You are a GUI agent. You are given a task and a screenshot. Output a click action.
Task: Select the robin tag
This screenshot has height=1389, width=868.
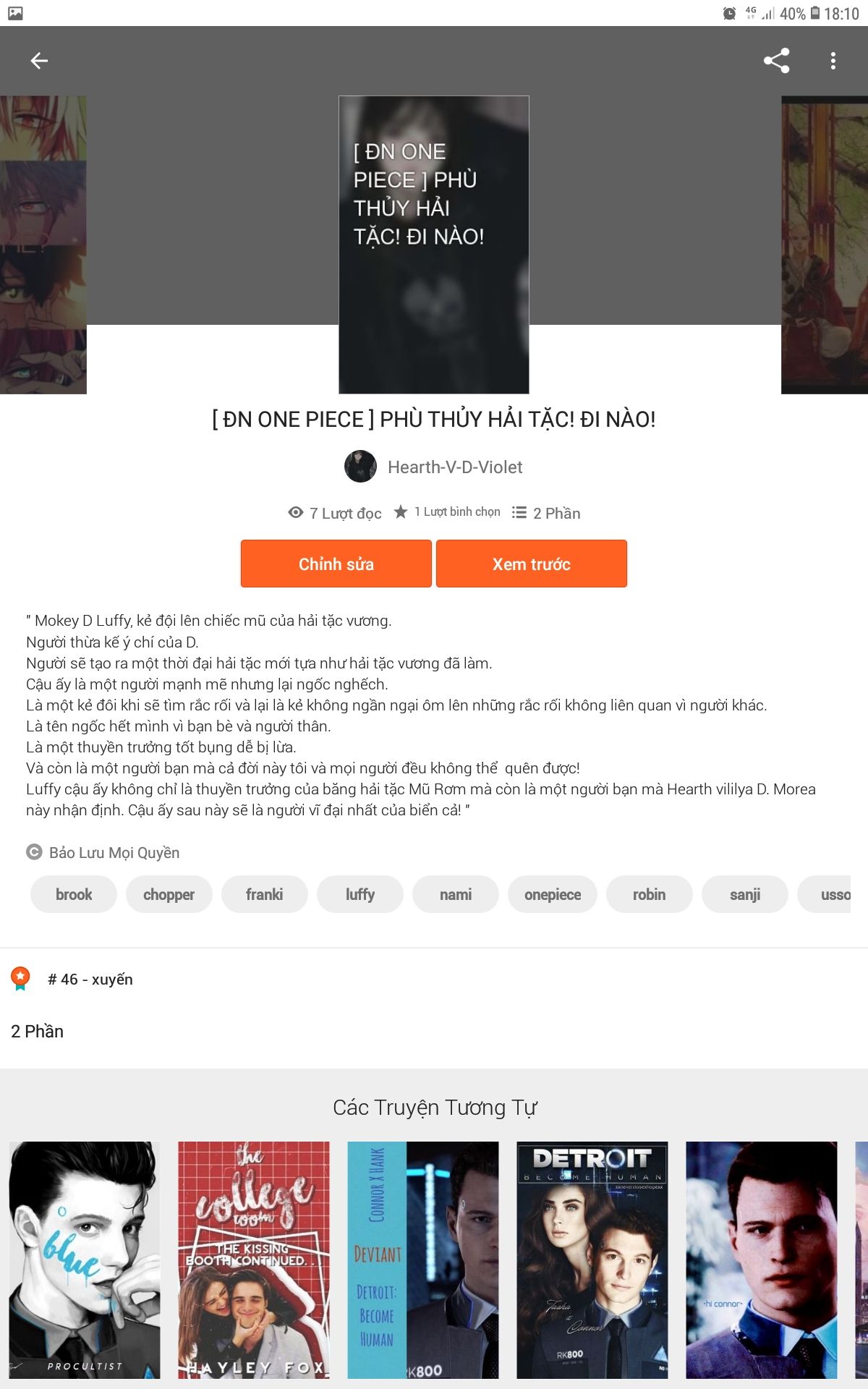tap(649, 894)
